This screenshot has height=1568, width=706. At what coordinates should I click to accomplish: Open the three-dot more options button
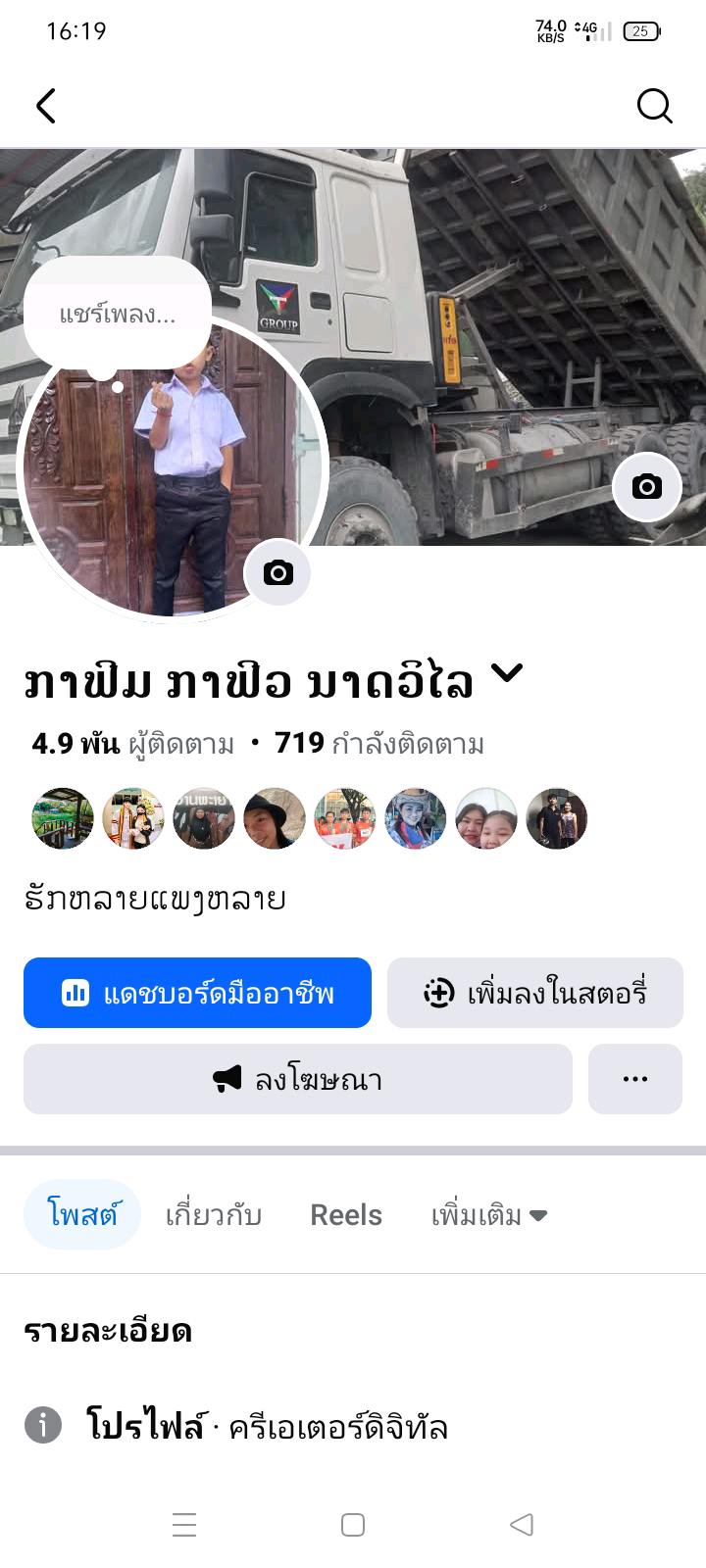coord(635,1079)
